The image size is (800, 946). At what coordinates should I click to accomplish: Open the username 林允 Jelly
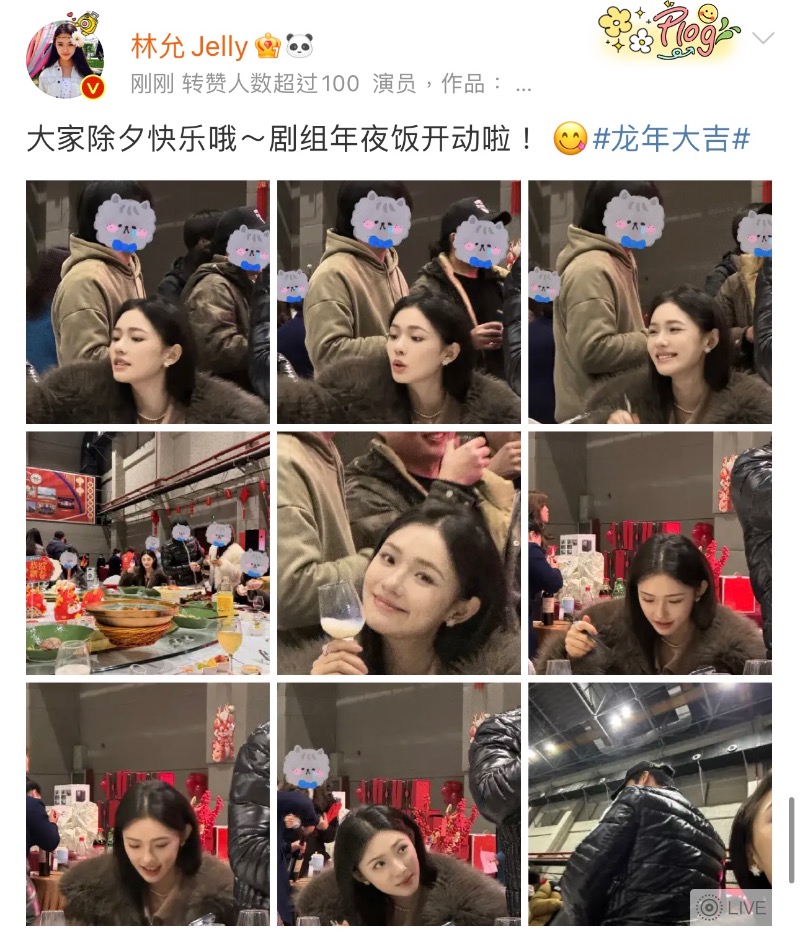[x=189, y=46]
